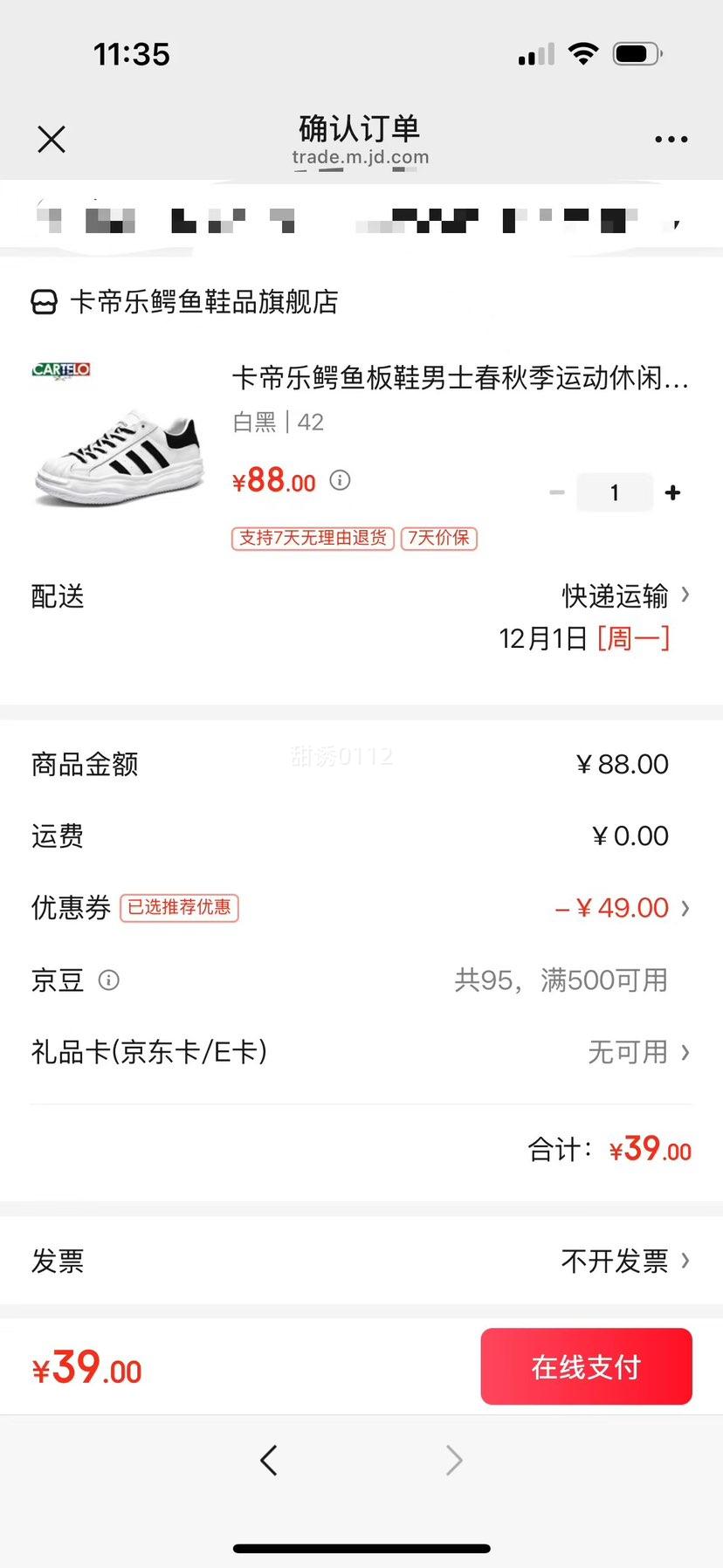Change the 快递运输 delivery option
The image size is (723, 1568).
pyautogui.click(x=623, y=596)
